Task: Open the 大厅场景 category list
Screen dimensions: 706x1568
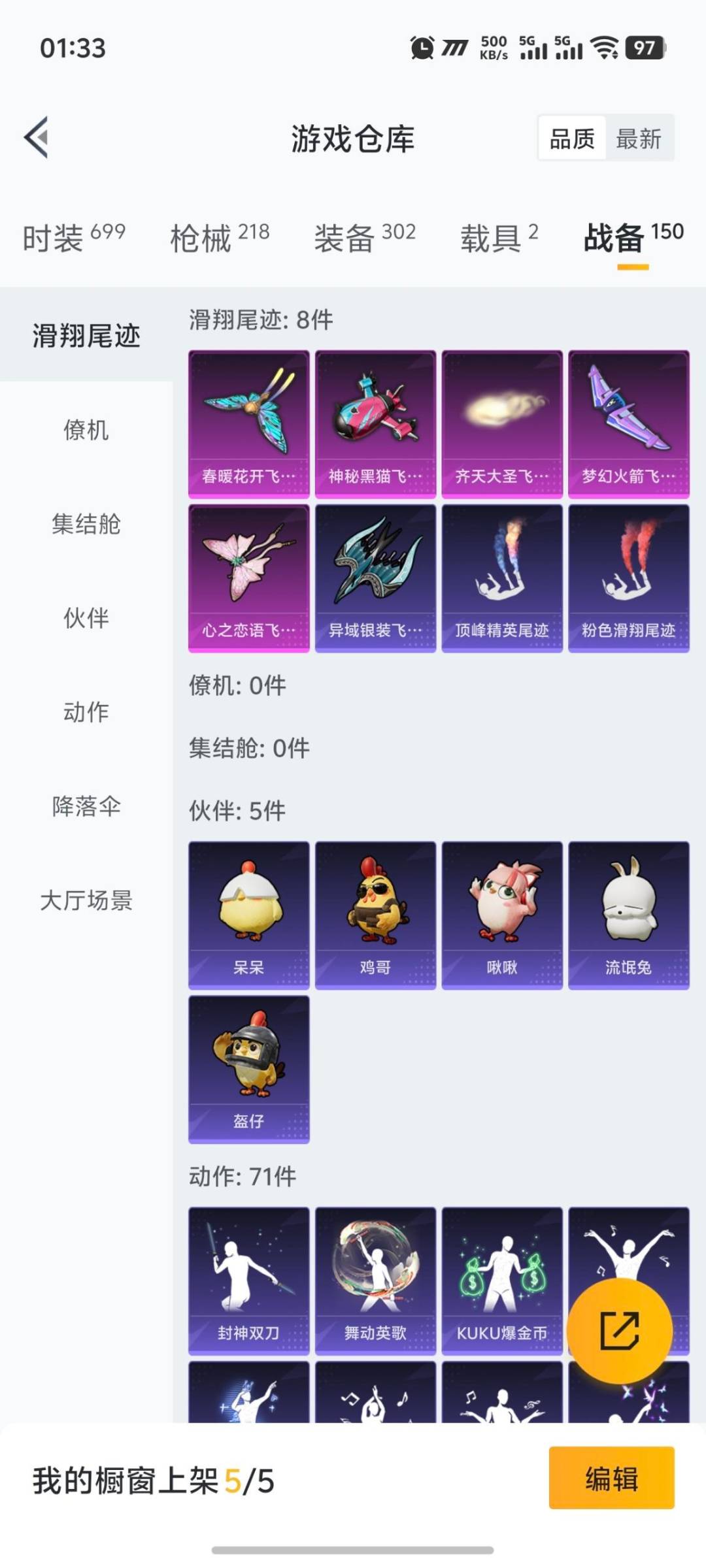Action: [x=85, y=902]
